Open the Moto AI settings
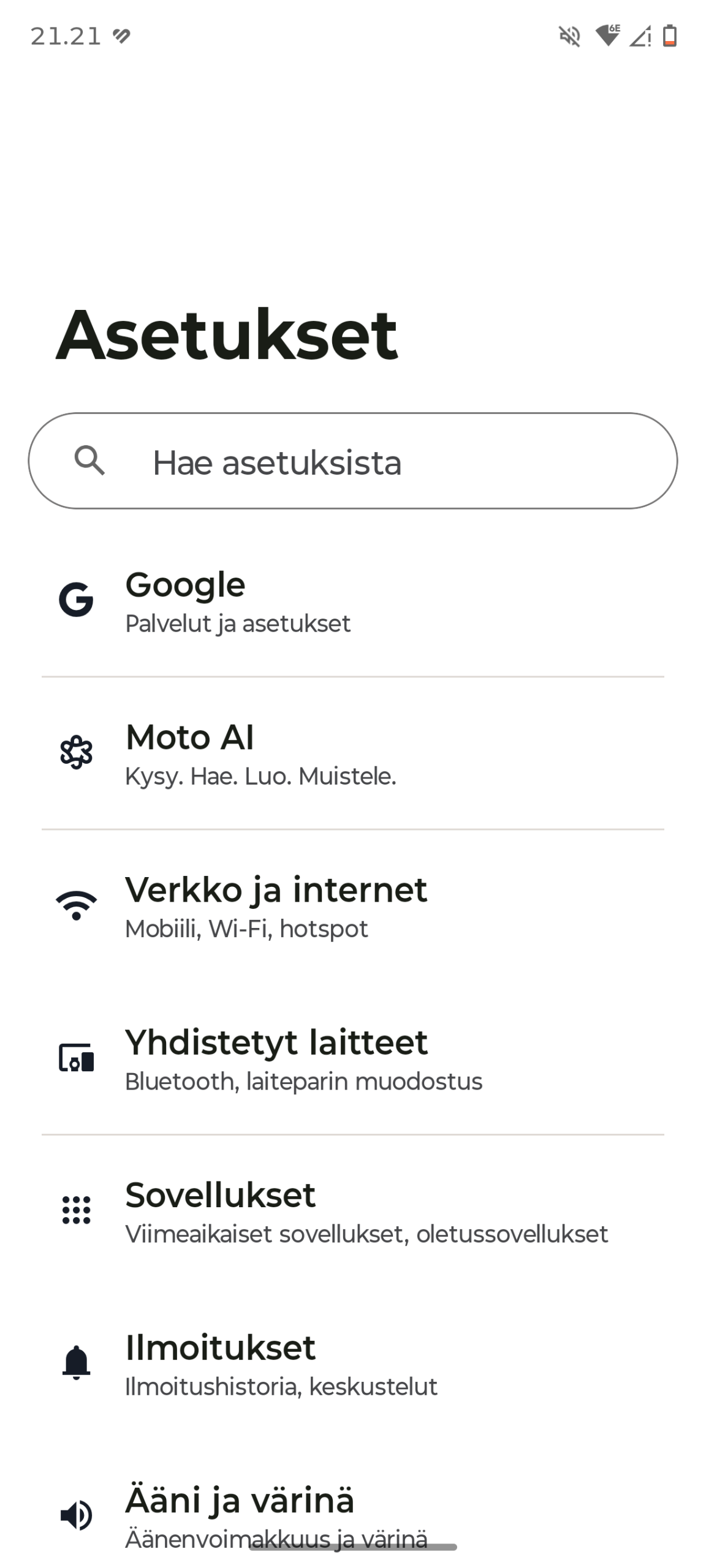Image resolution: width=706 pixels, height=1568 pixels. 352,753
